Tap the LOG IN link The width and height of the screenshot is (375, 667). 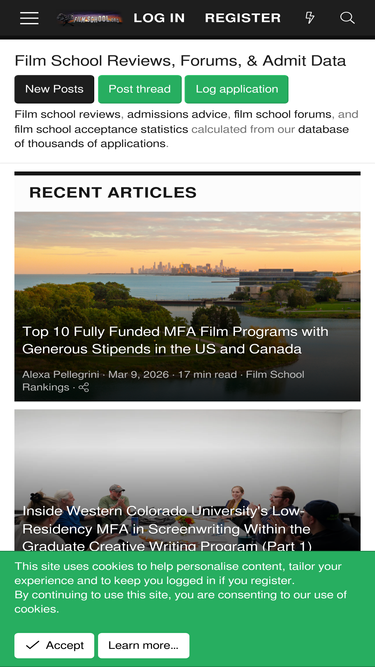coord(159,18)
